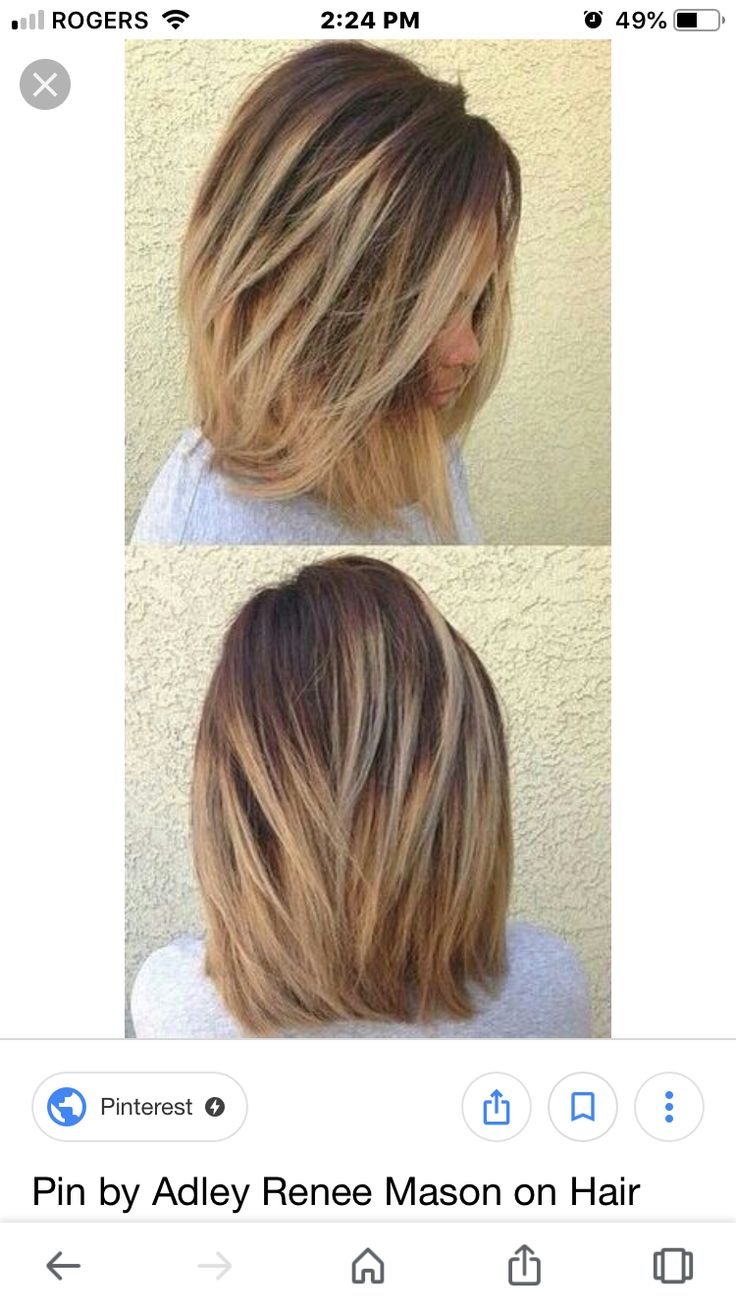
Task: Open browser share sheet in toolbar
Action: click(523, 1266)
